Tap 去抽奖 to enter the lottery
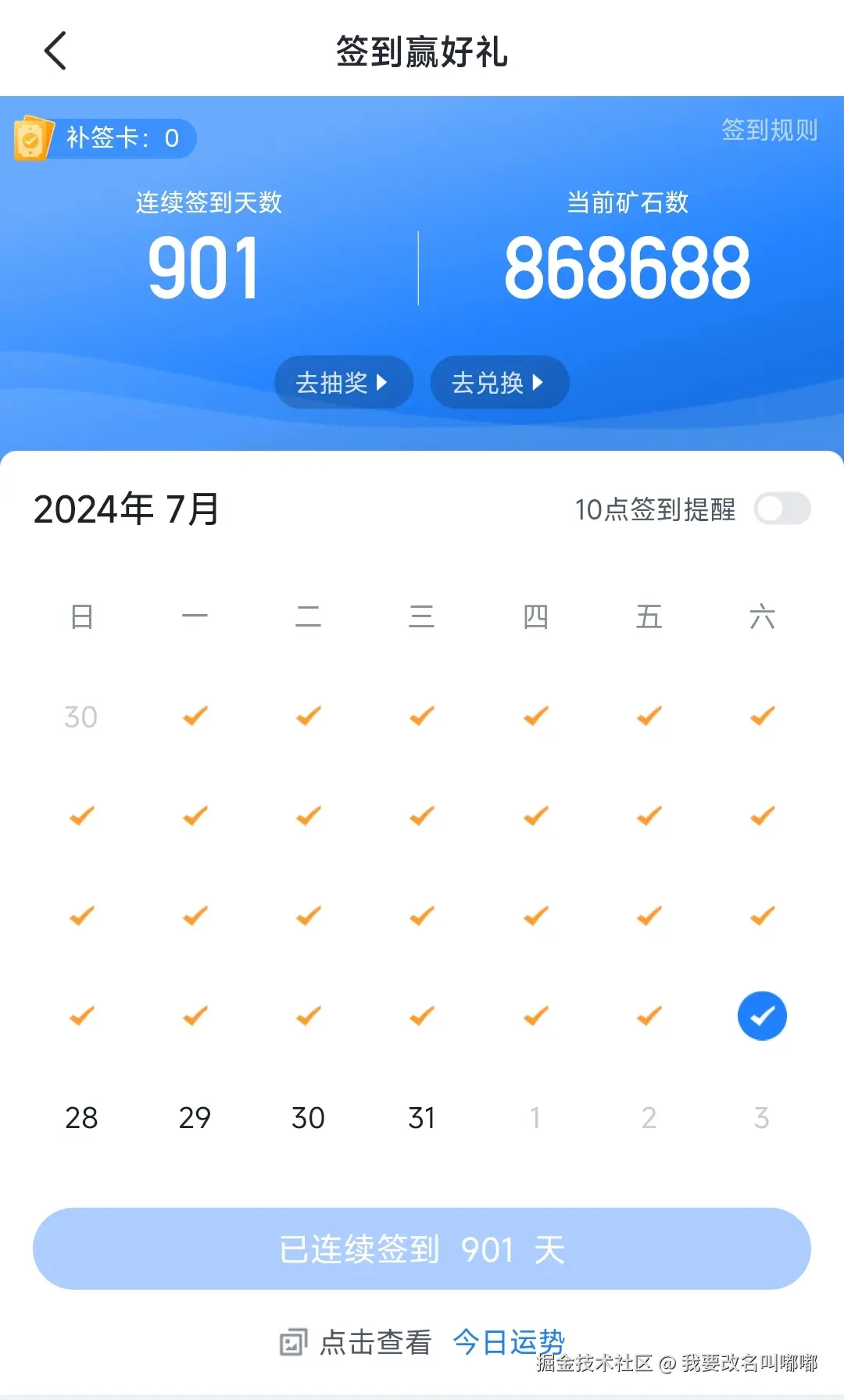Screen dimensions: 844x1400 click(x=343, y=383)
